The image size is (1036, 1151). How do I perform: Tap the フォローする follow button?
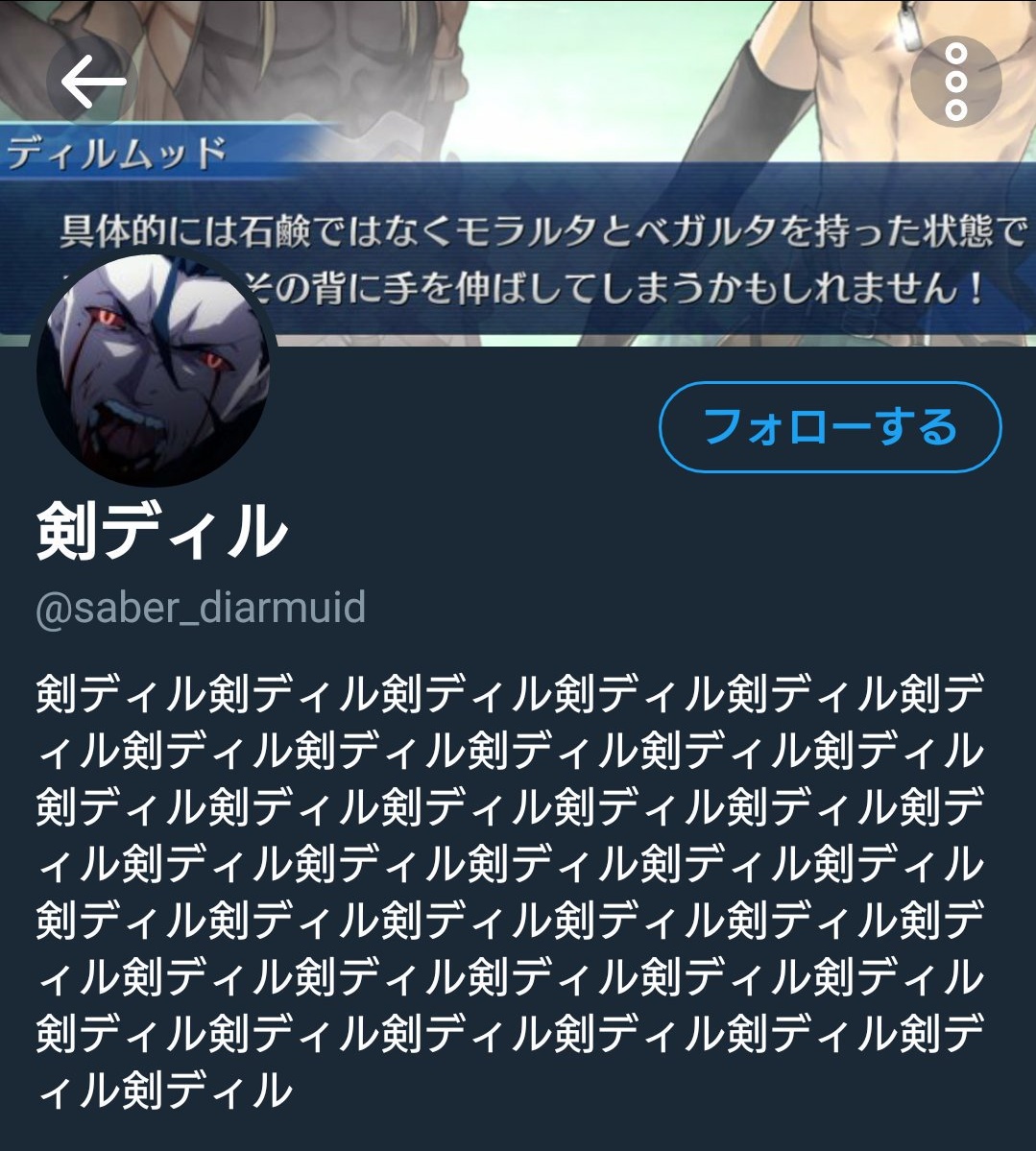click(830, 426)
